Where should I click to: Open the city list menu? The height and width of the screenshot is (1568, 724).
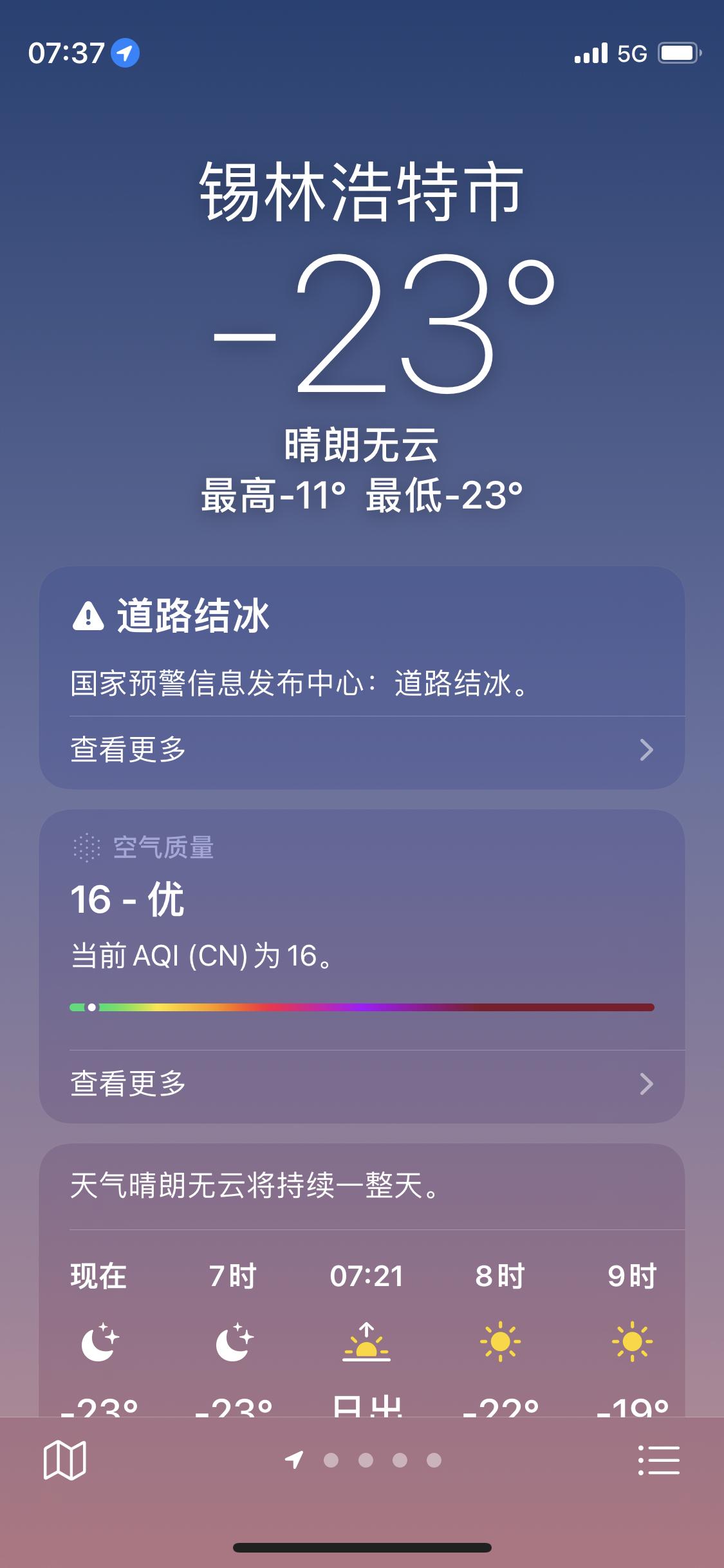point(658,1460)
